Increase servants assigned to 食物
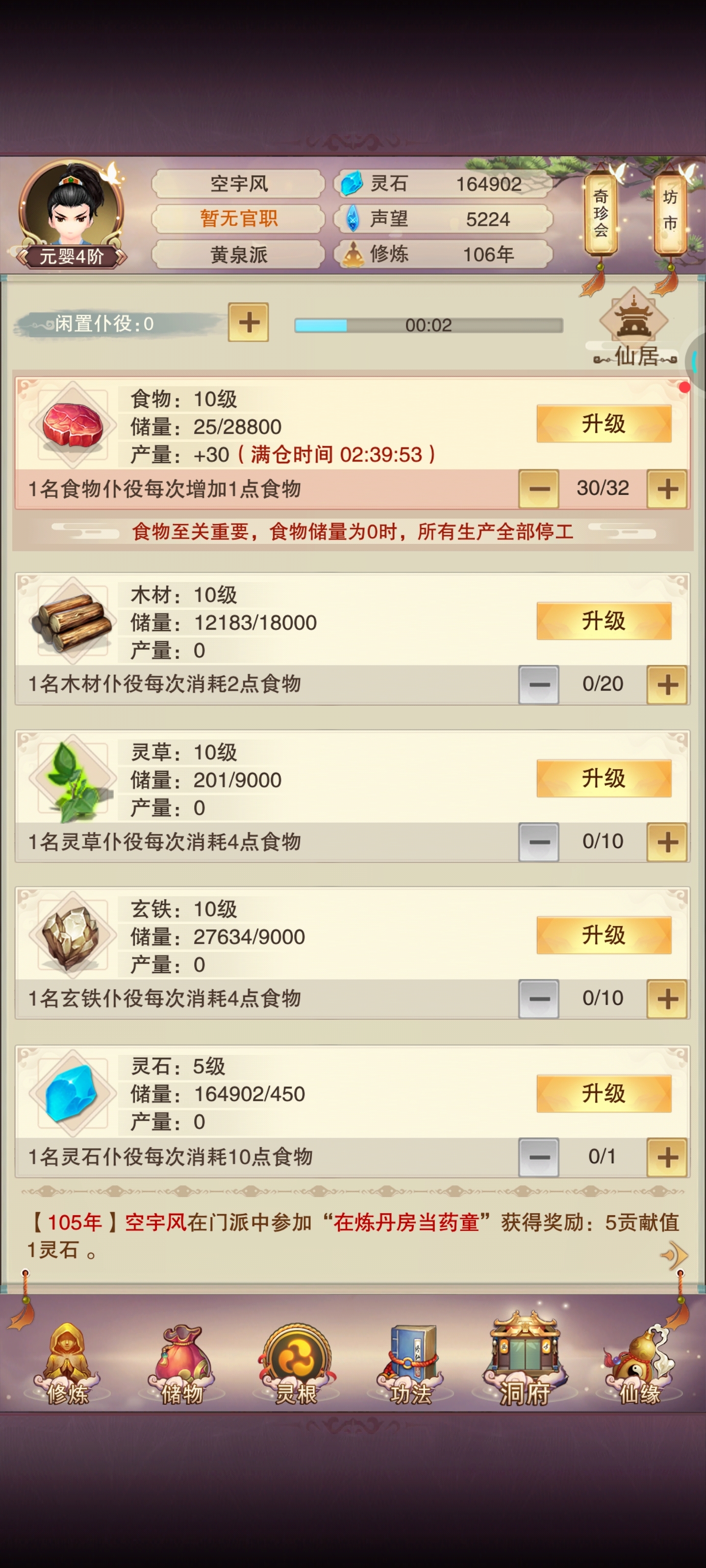The height and width of the screenshot is (1568, 706). click(667, 488)
